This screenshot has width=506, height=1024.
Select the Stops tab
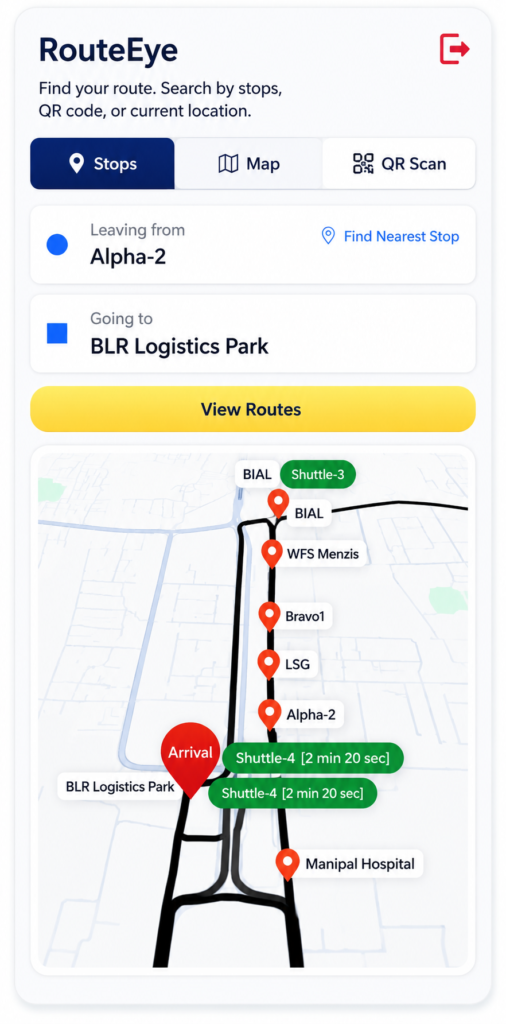[x=103, y=163]
